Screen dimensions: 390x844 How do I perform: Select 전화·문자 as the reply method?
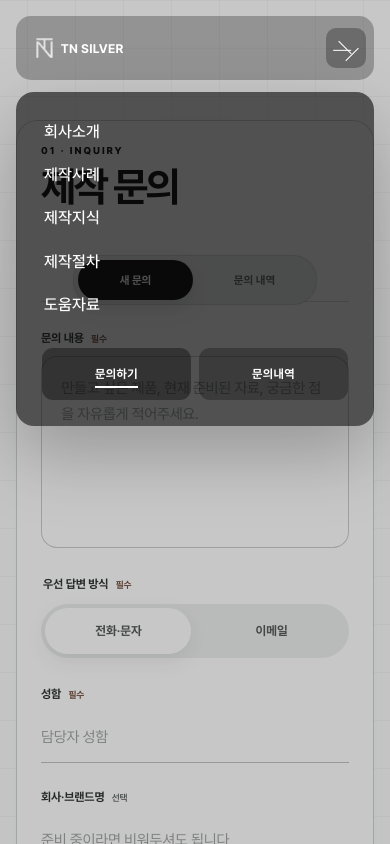click(118, 631)
